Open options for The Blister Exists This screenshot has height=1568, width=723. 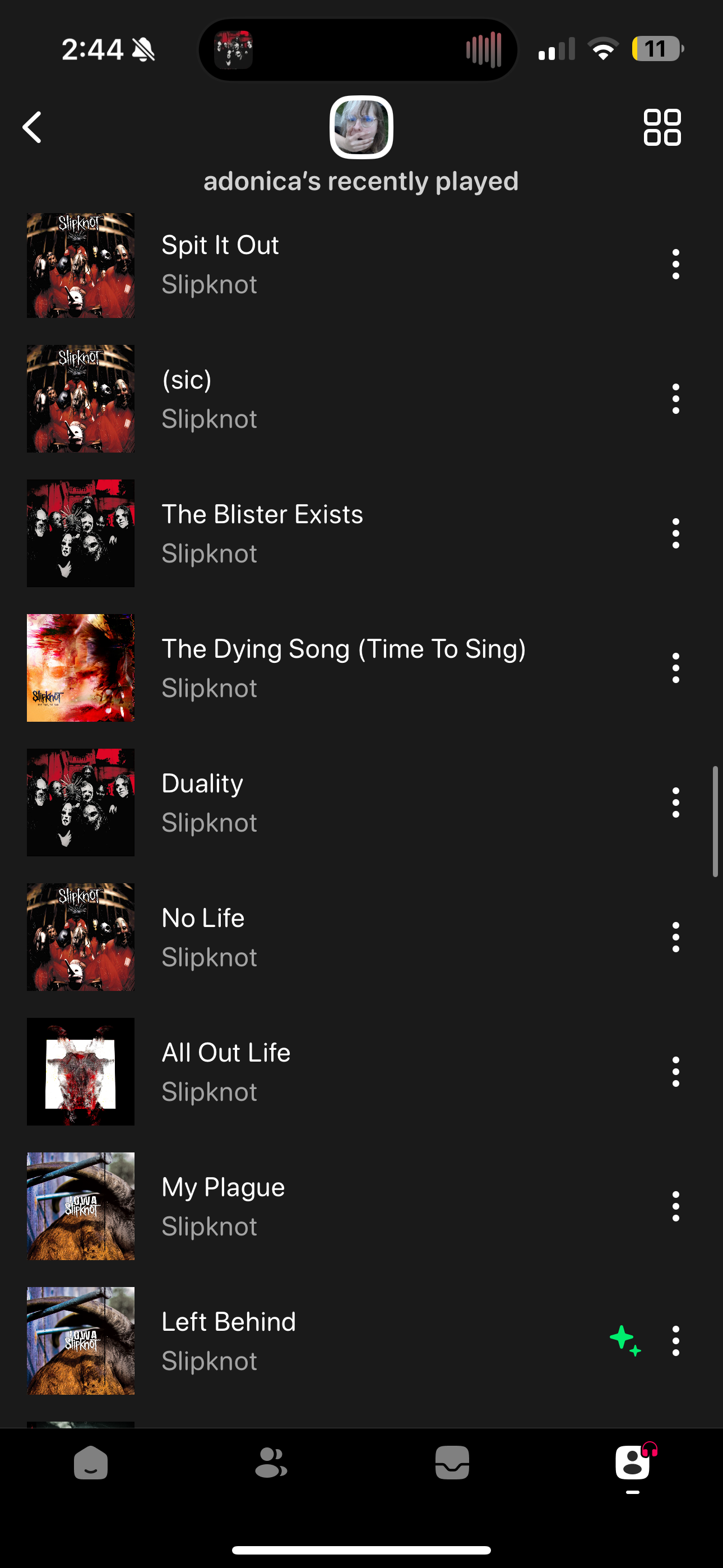(675, 533)
